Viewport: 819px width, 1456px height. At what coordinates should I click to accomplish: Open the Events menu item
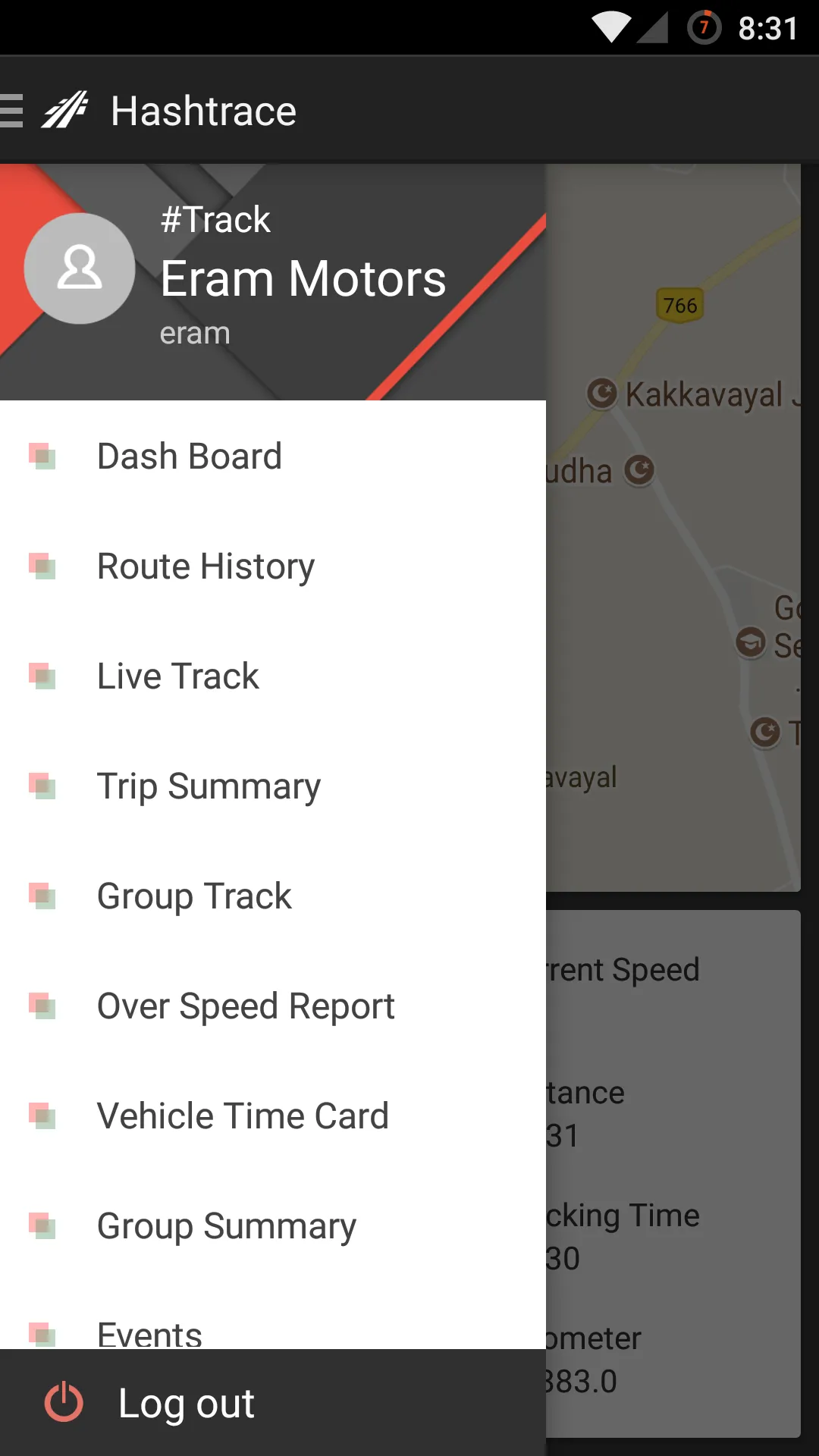click(x=150, y=1332)
